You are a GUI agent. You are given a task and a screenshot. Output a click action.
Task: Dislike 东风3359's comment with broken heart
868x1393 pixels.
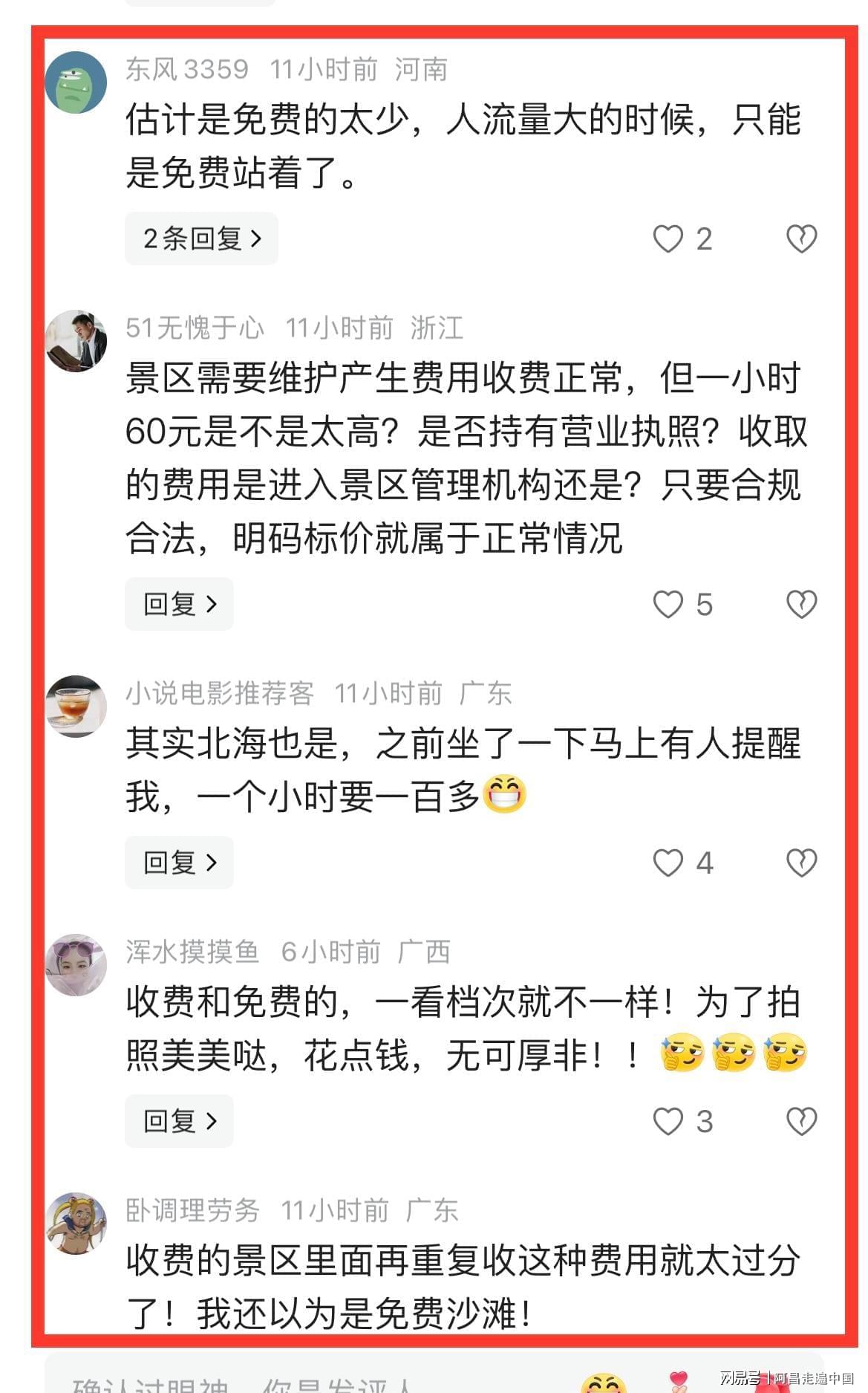[801, 238]
